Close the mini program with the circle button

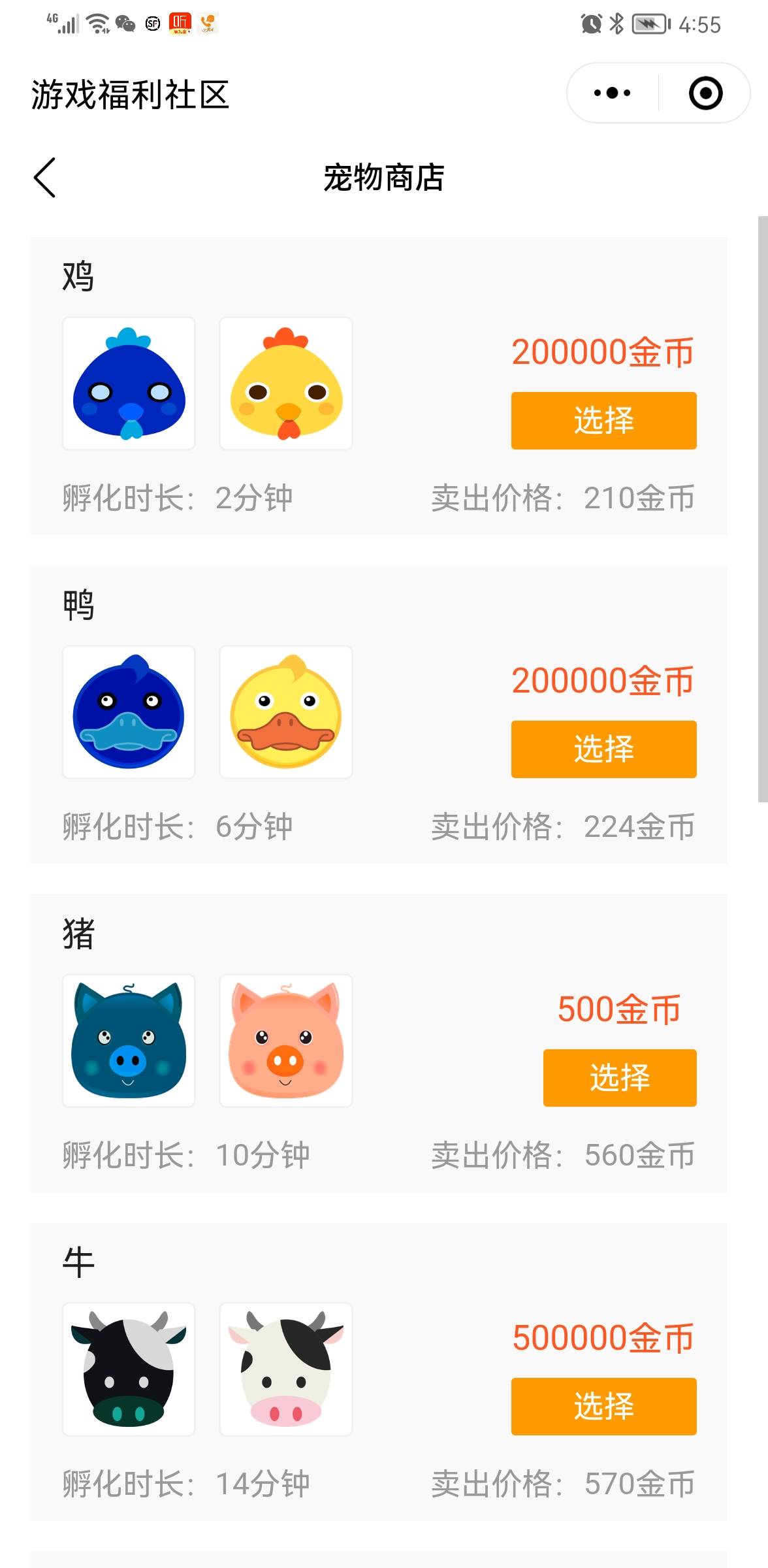705,93
